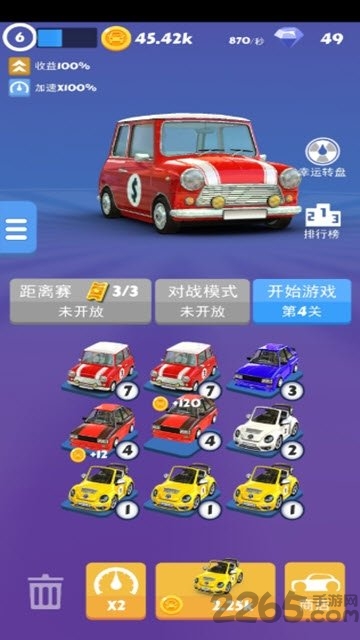Start the game at 第4关
This screenshot has width=360, height=640.
click(302, 301)
